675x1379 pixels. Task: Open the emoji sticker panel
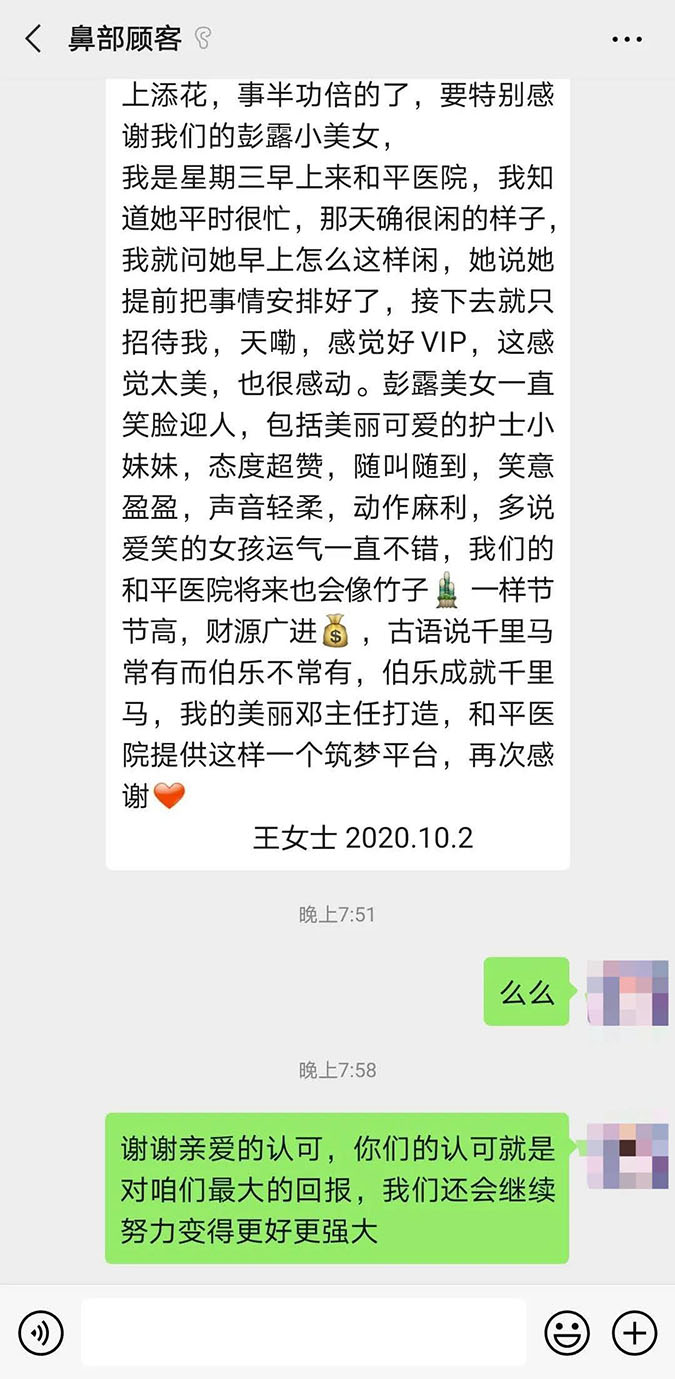(x=566, y=1332)
